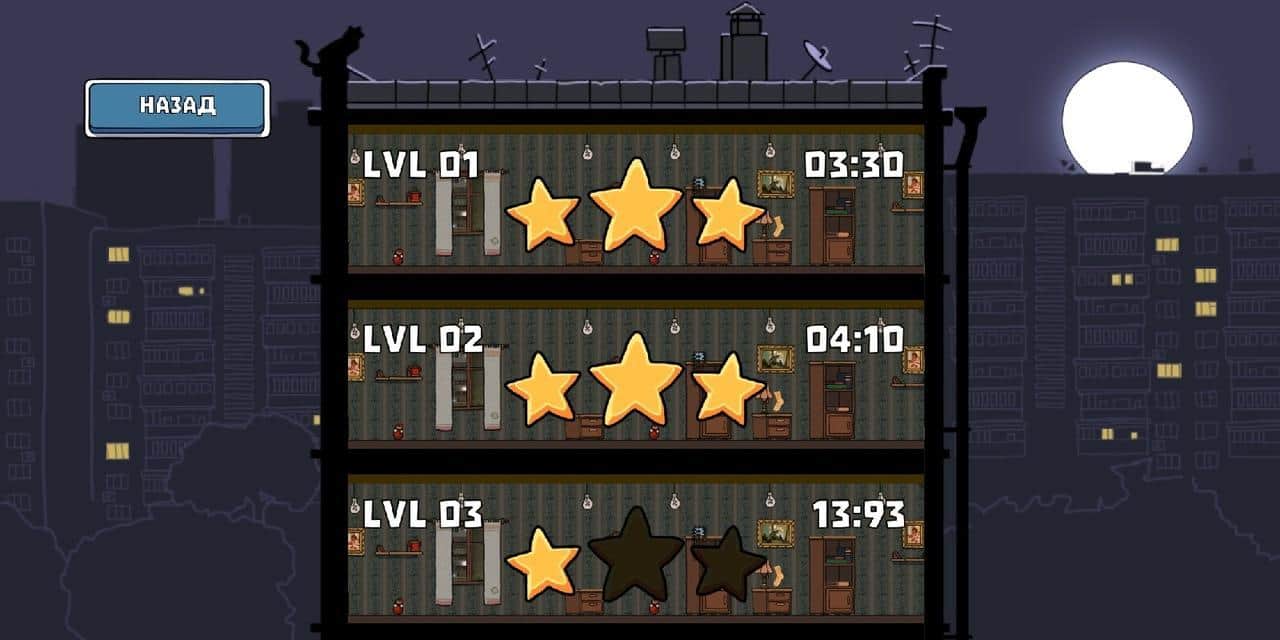Open level LVL 01
This screenshot has width=1280, height=640.
pos(634,200)
